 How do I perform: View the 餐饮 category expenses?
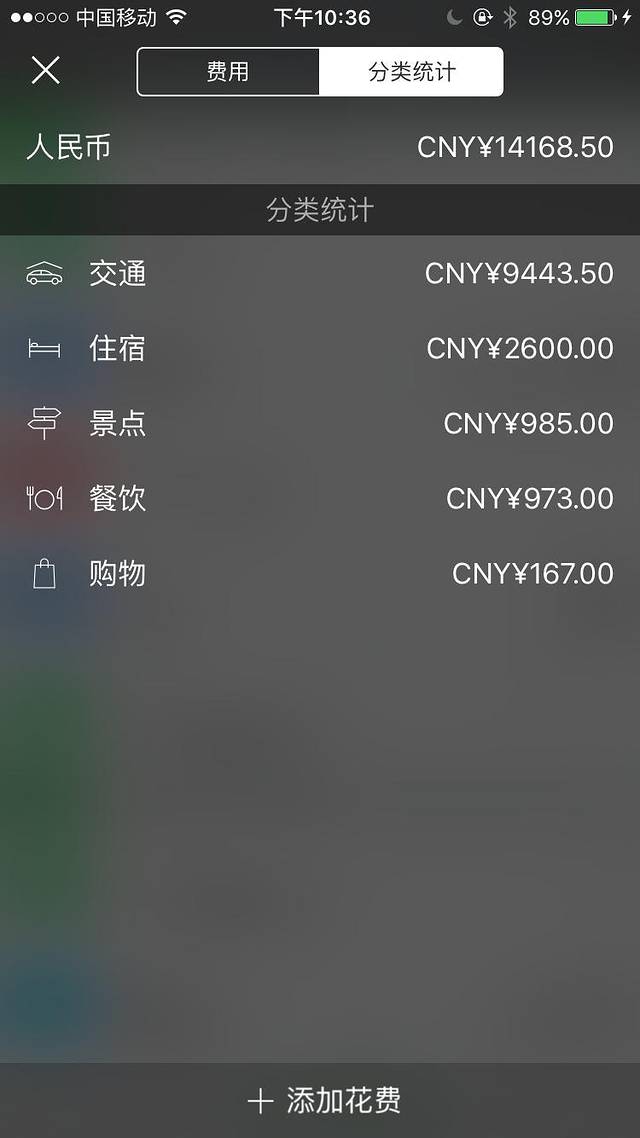[319, 498]
